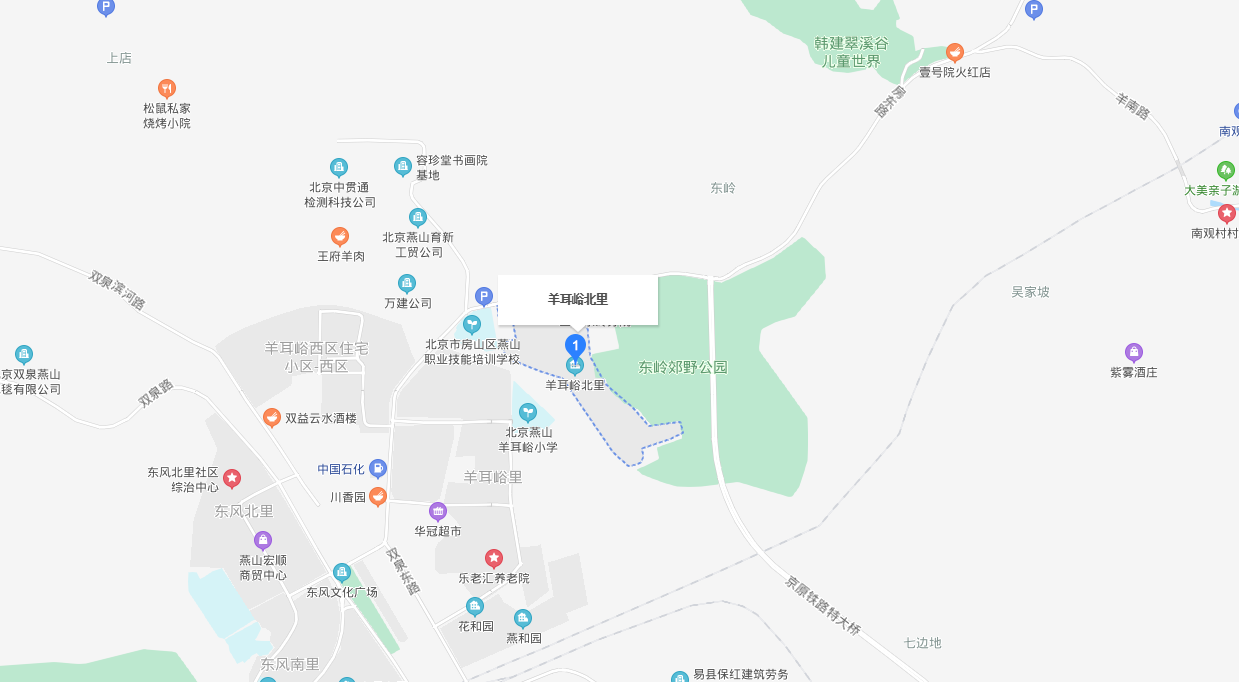This screenshot has height=682, width=1239.
Task: Open the 羊耳峪北里 info popup
Action: point(578,299)
